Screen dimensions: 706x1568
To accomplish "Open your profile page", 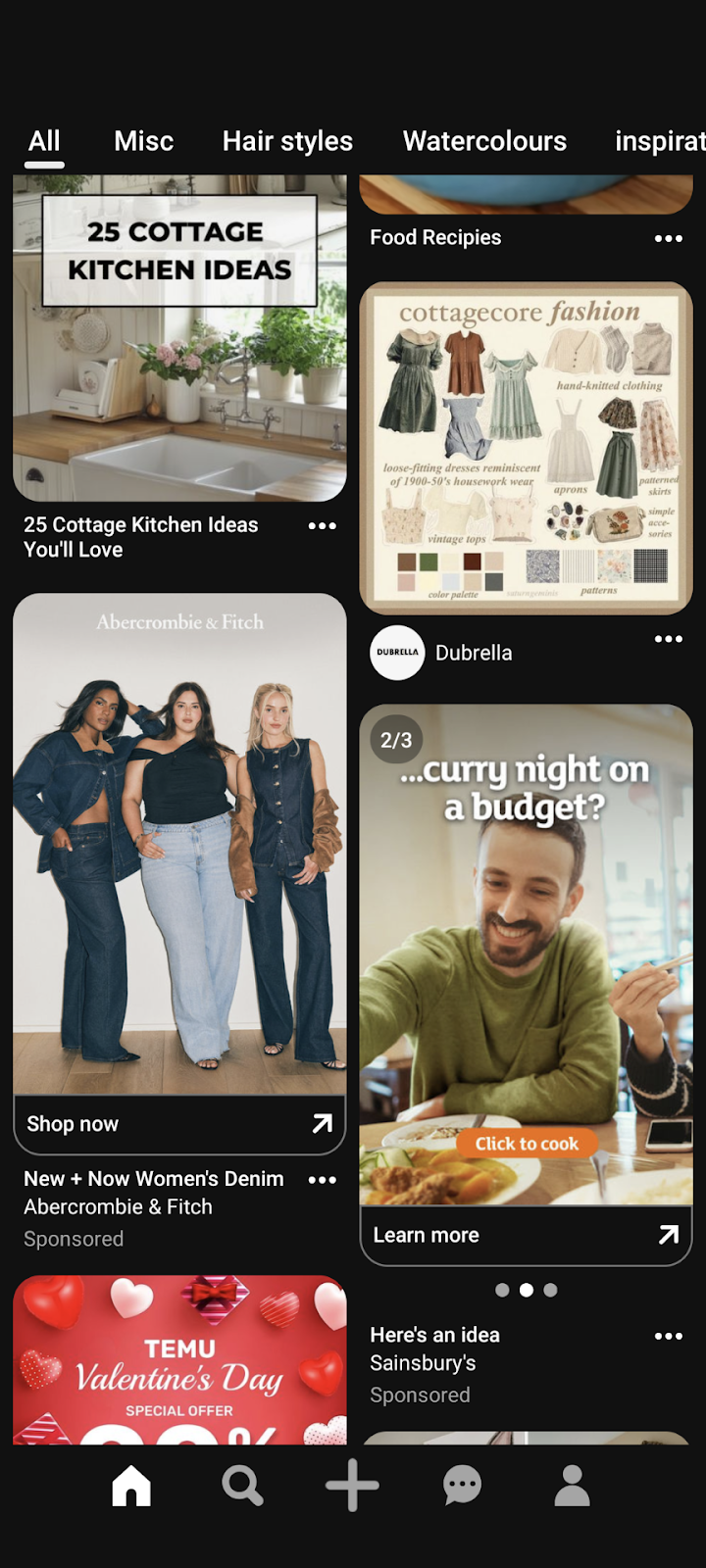I will tap(572, 1486).
